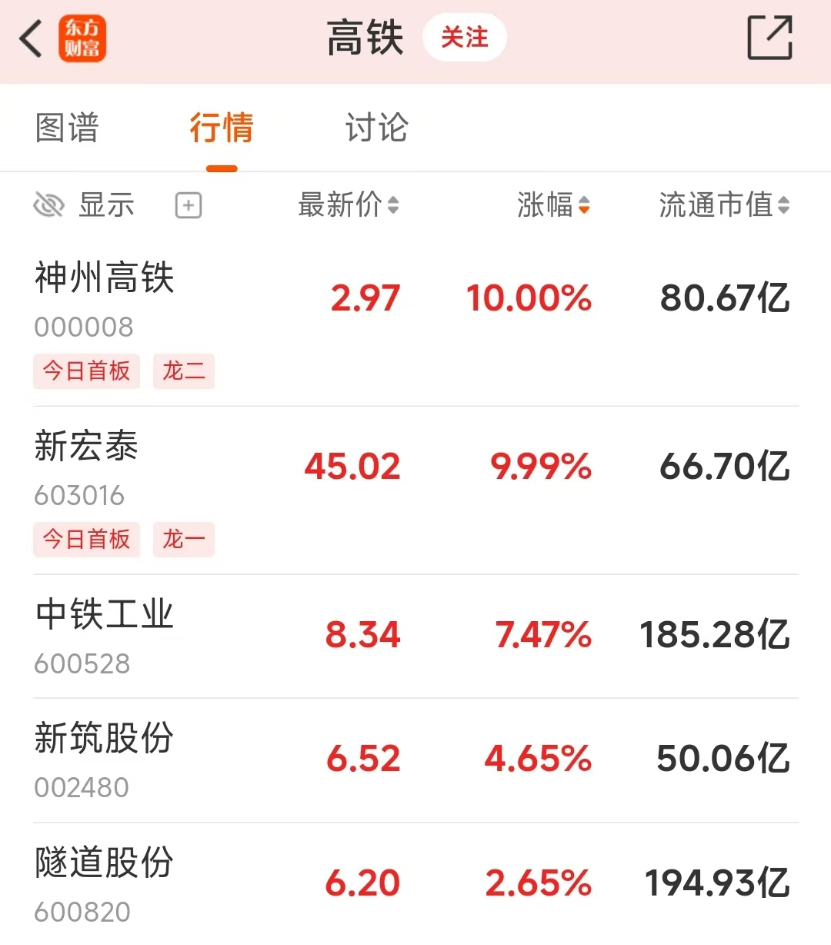The width and height of the screenshot is (831, 945).
Task: Tap the plus icon beside 显示
Action: 188,206
